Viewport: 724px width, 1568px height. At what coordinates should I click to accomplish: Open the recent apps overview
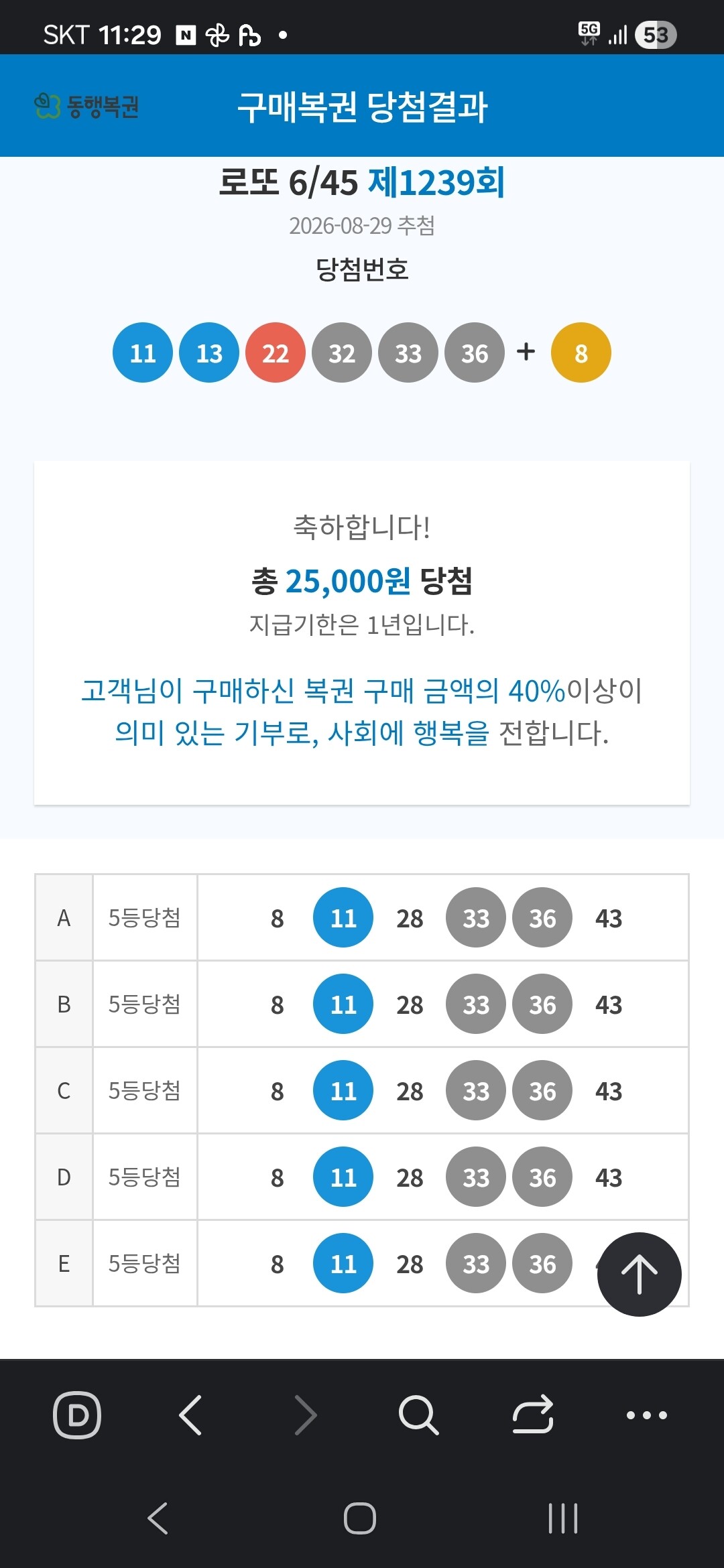(563, 1518)
